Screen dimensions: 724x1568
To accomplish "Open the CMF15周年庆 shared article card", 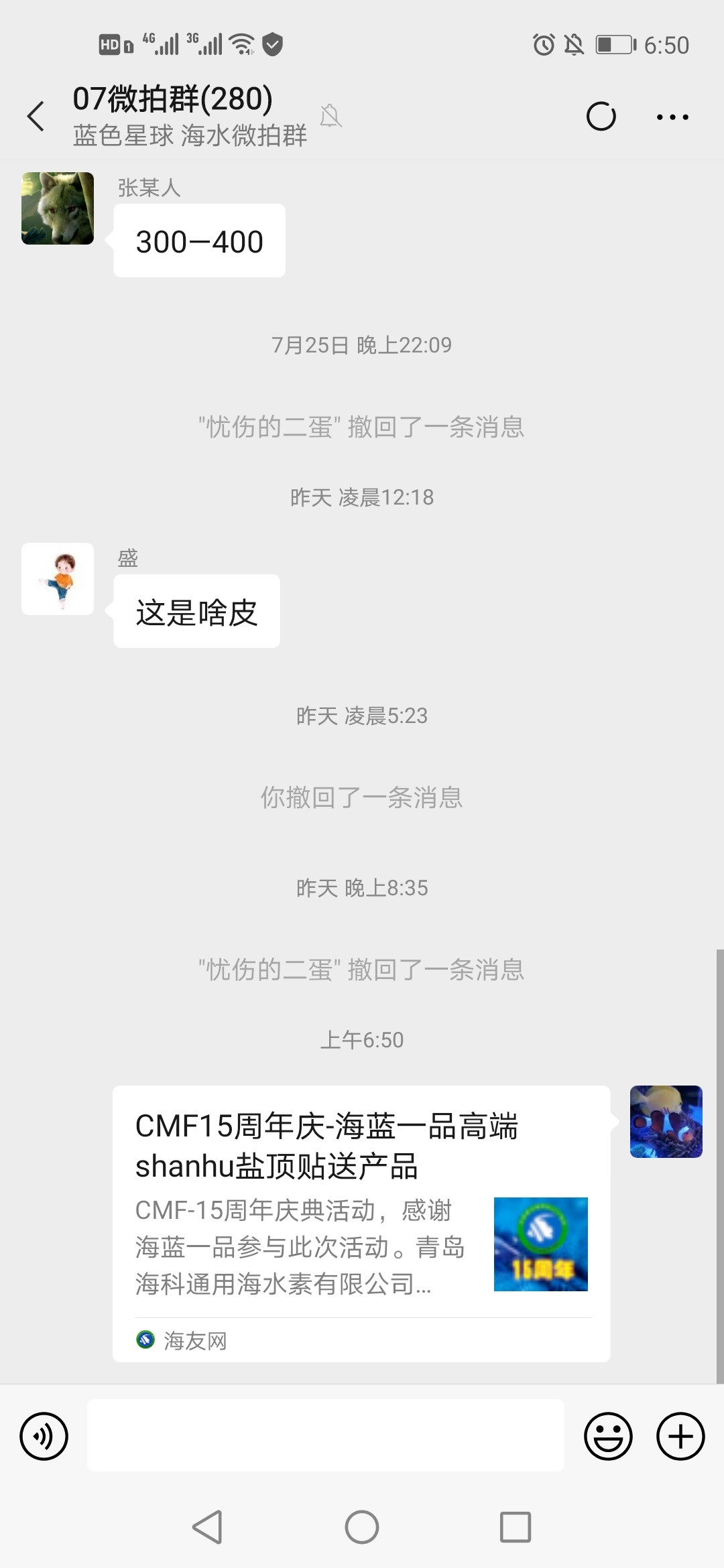I will coord(361,1222).
